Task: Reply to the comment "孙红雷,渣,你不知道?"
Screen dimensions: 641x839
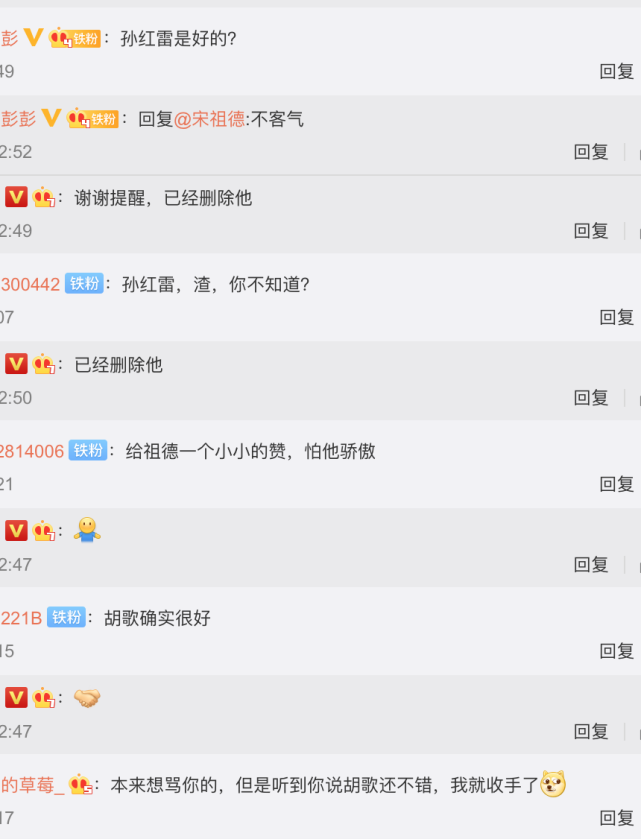Action: pyautogui.click(x=616, y=317)
